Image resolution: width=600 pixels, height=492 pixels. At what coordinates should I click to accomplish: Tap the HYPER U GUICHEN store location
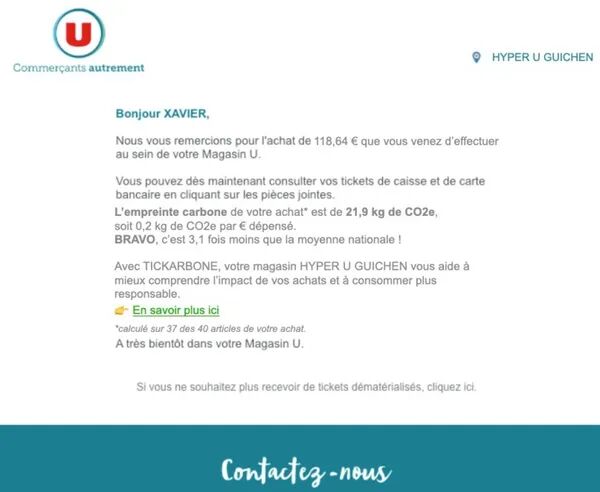point(541,57)
